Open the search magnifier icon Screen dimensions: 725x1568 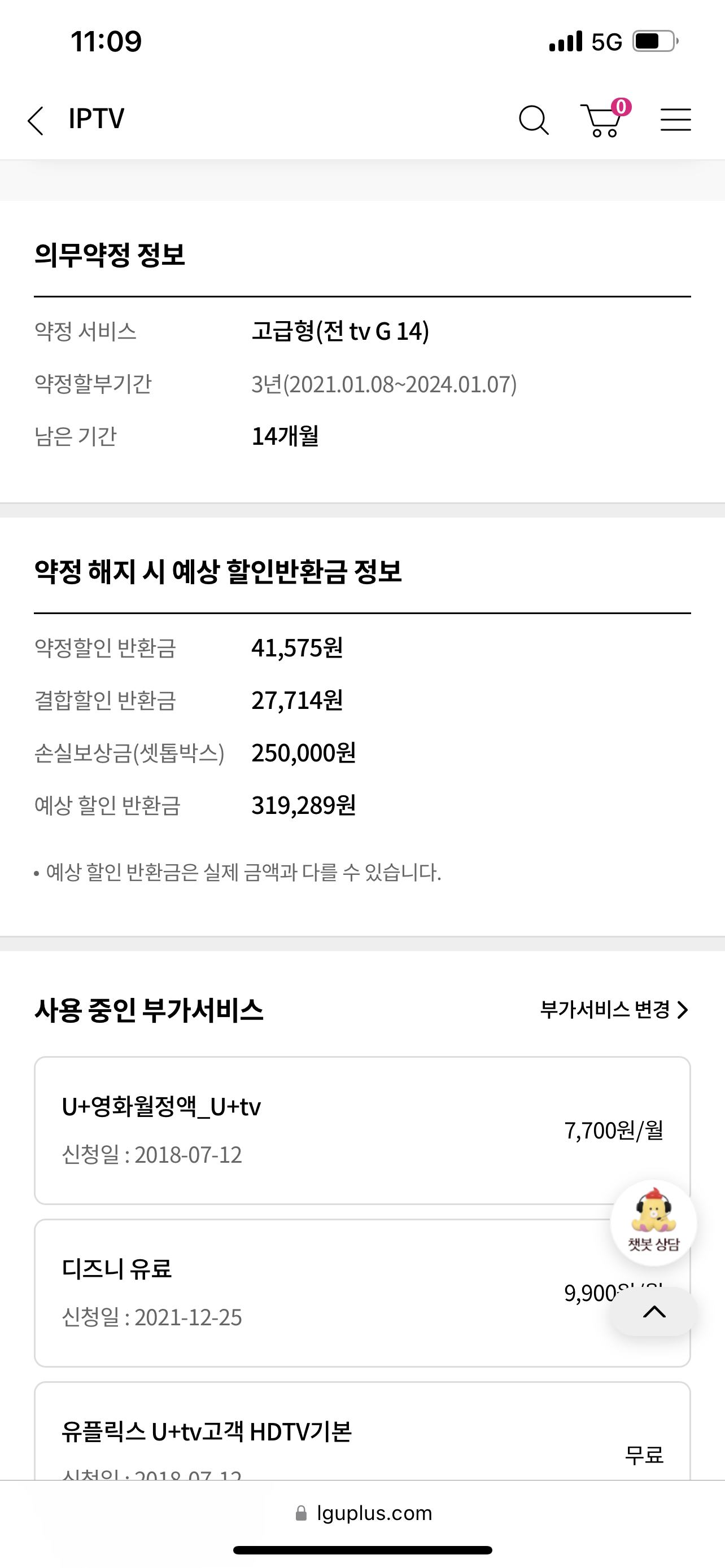click(x=533, y=120)
